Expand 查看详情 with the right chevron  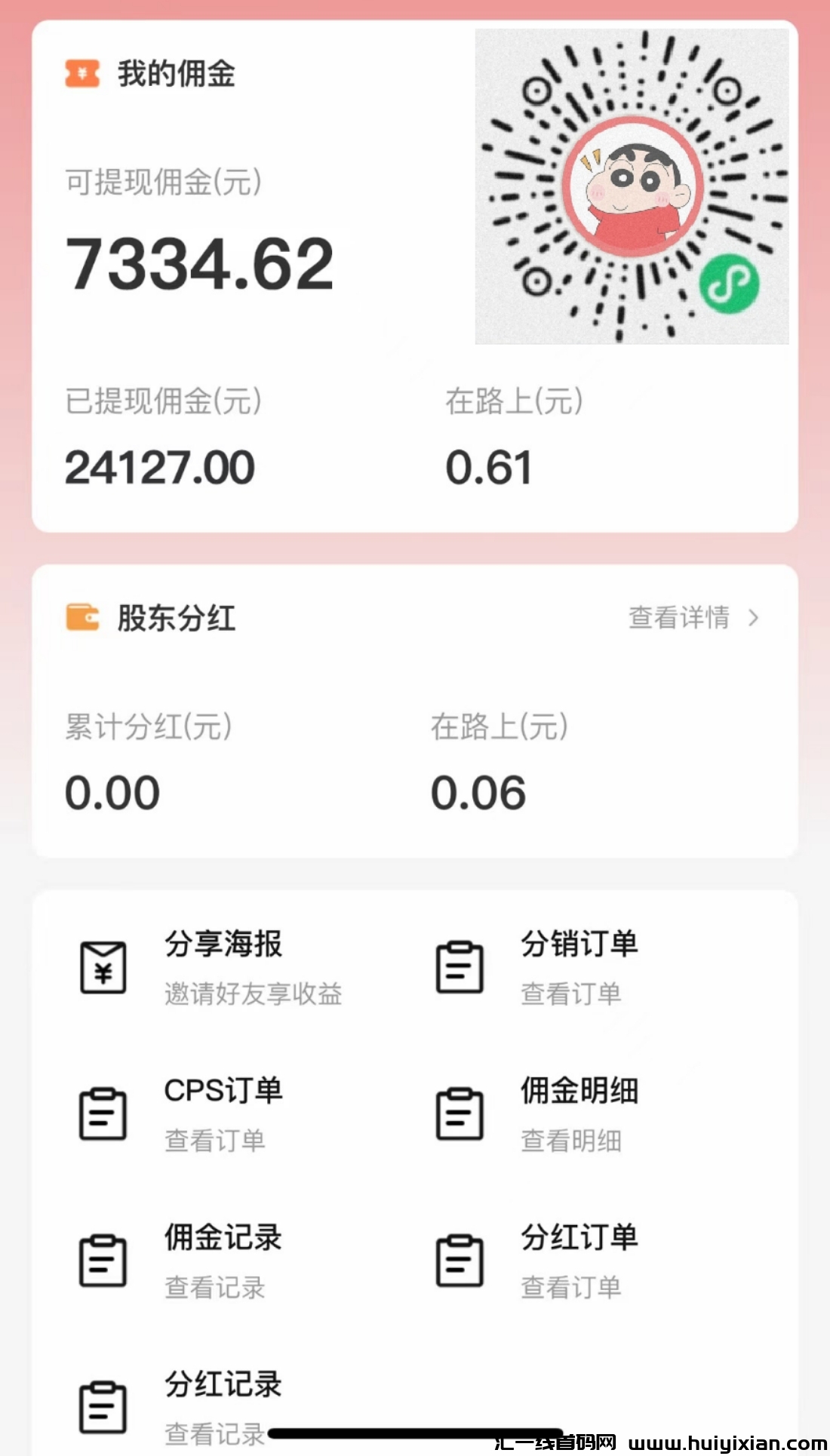(x=754, y=618)
